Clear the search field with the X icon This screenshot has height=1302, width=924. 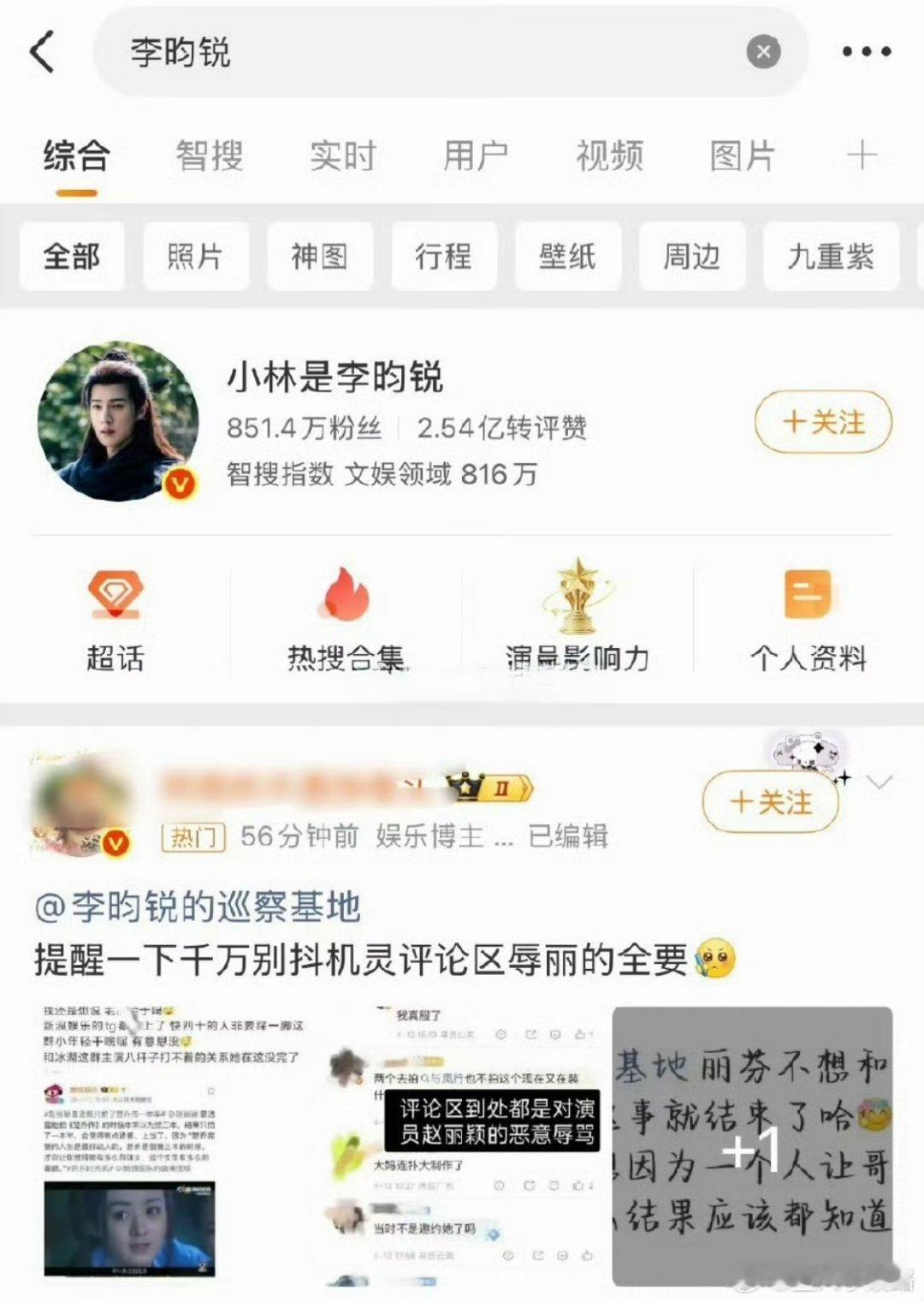click(x=761, y=51)
